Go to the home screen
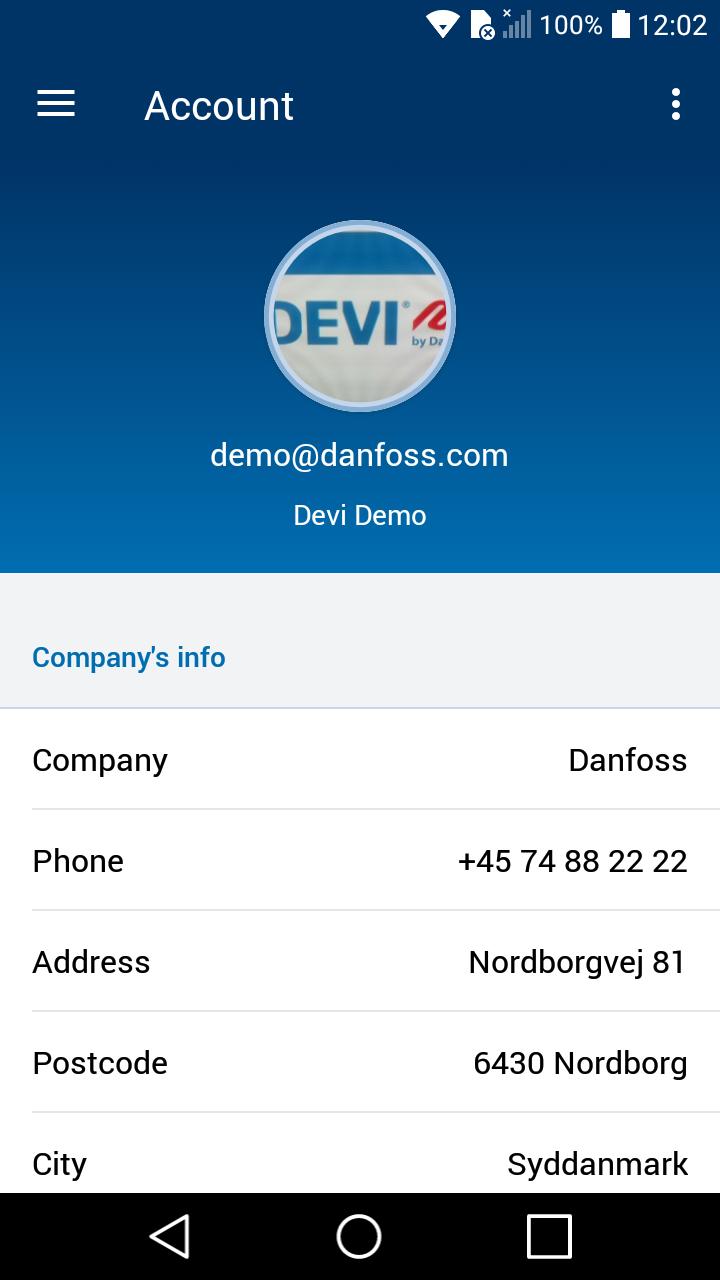The width and height of the screenshot is (720, 1280). pos(359,1236)
